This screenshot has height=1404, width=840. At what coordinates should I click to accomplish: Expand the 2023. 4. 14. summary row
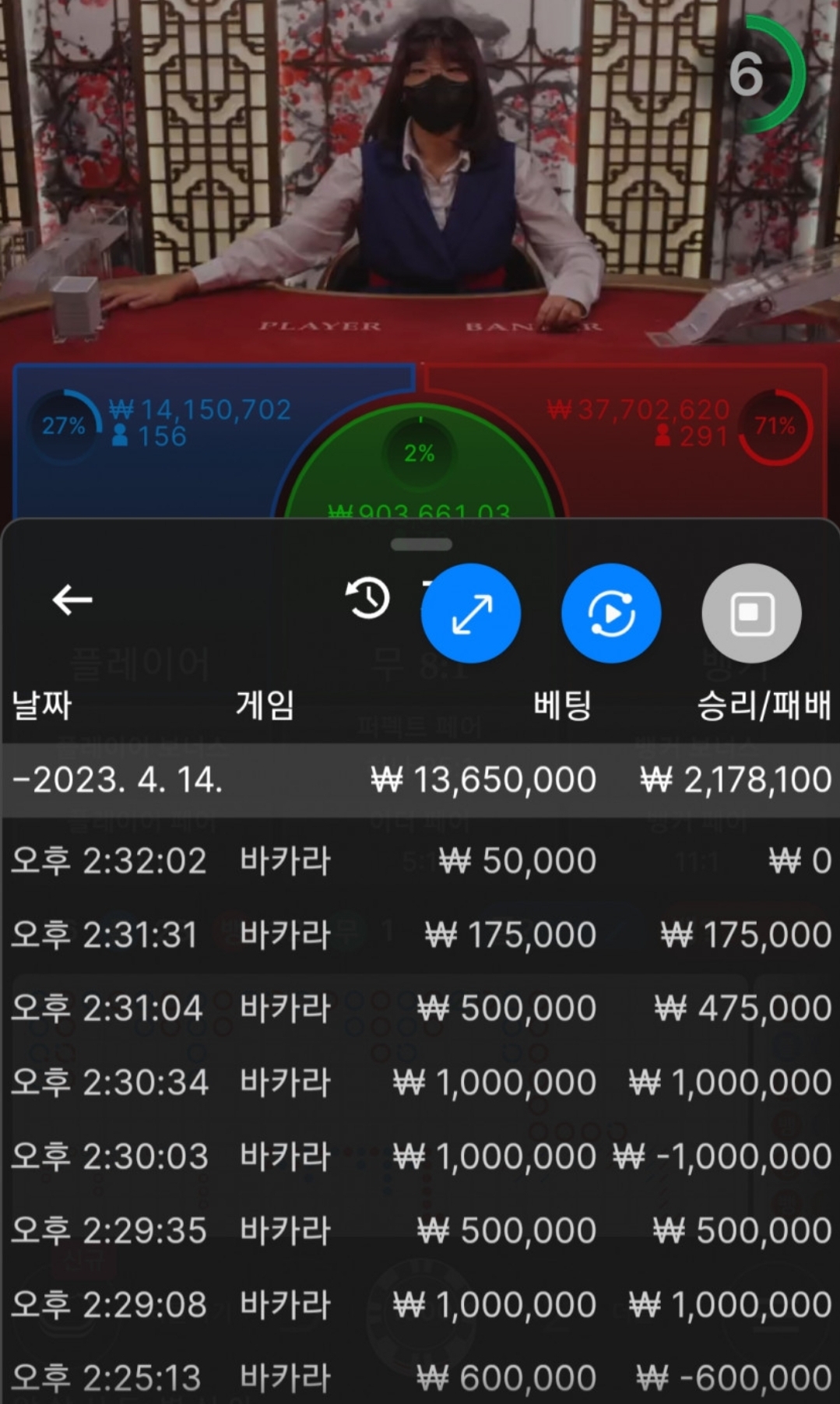coord(420,780)
